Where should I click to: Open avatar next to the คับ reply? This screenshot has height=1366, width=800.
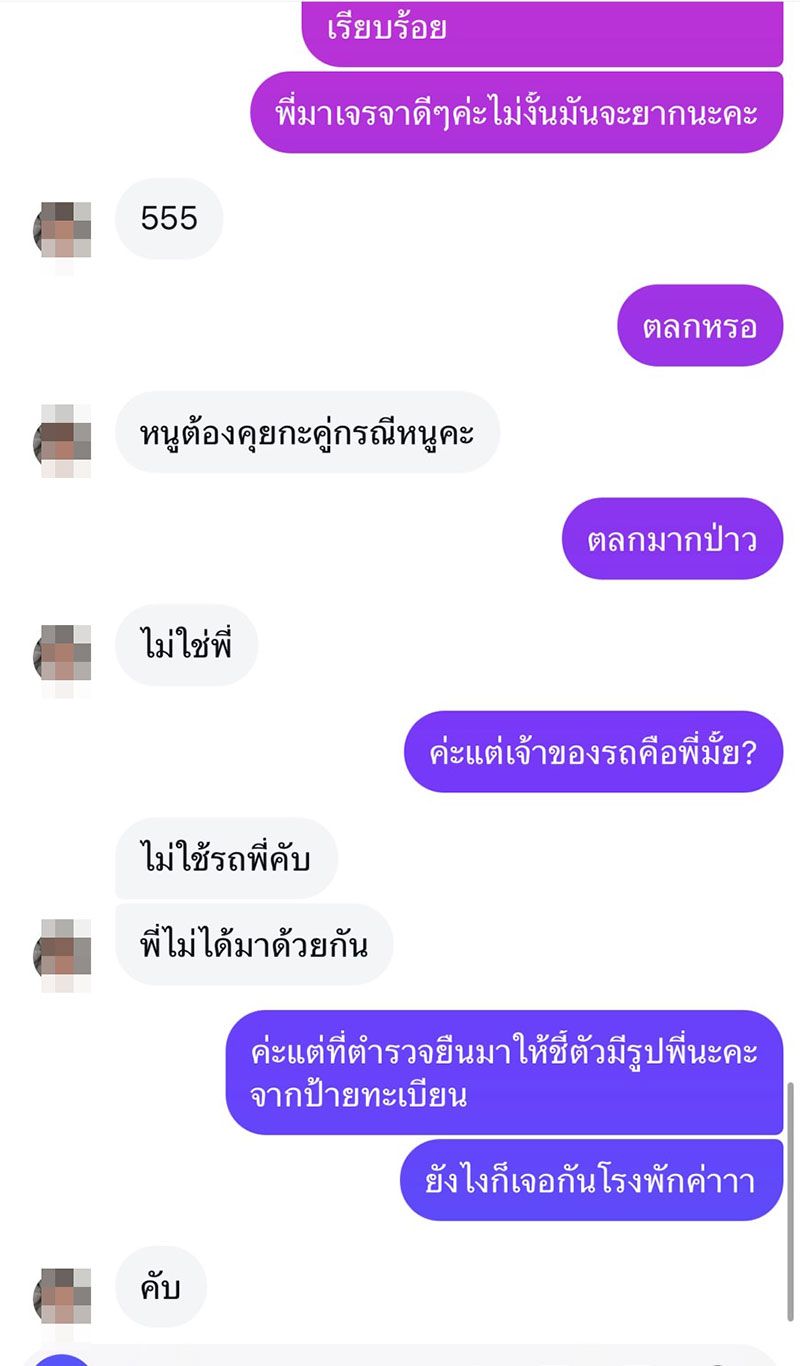[x=63, y=1297]
